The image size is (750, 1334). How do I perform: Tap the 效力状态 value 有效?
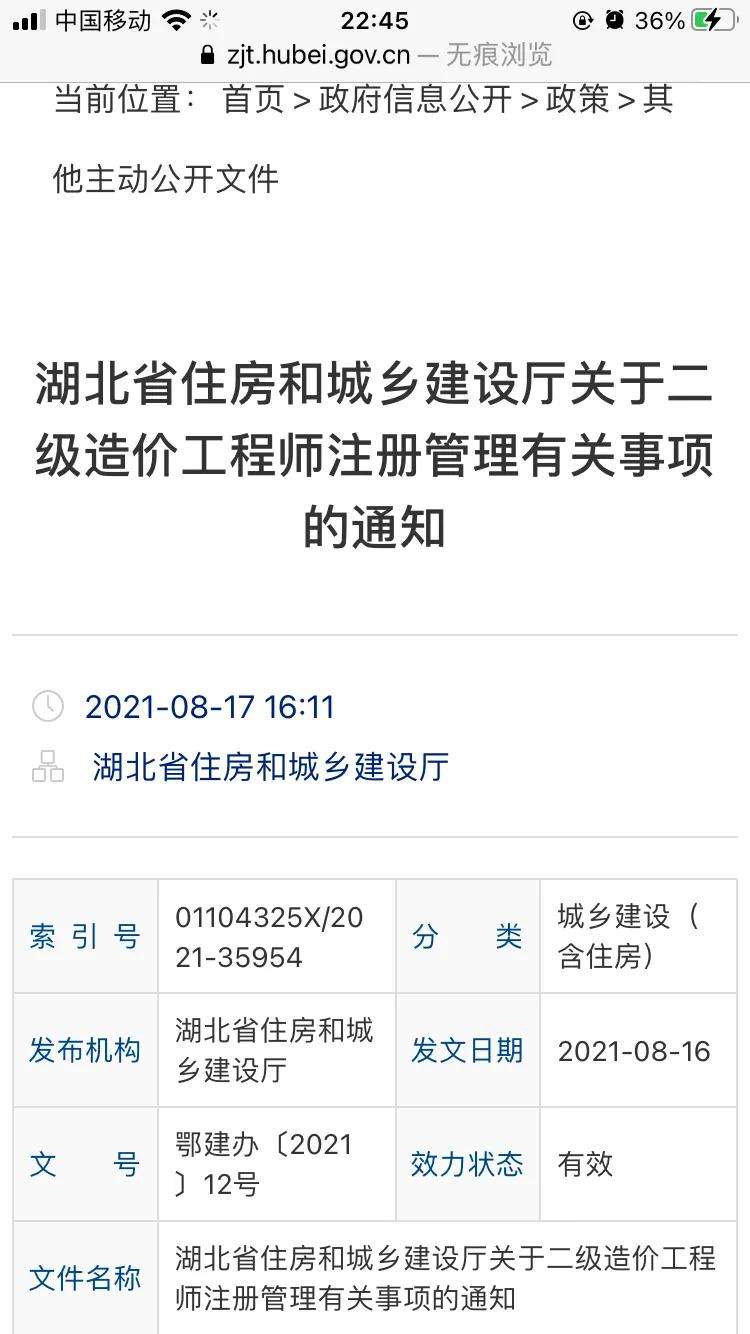click(585, 1165)
